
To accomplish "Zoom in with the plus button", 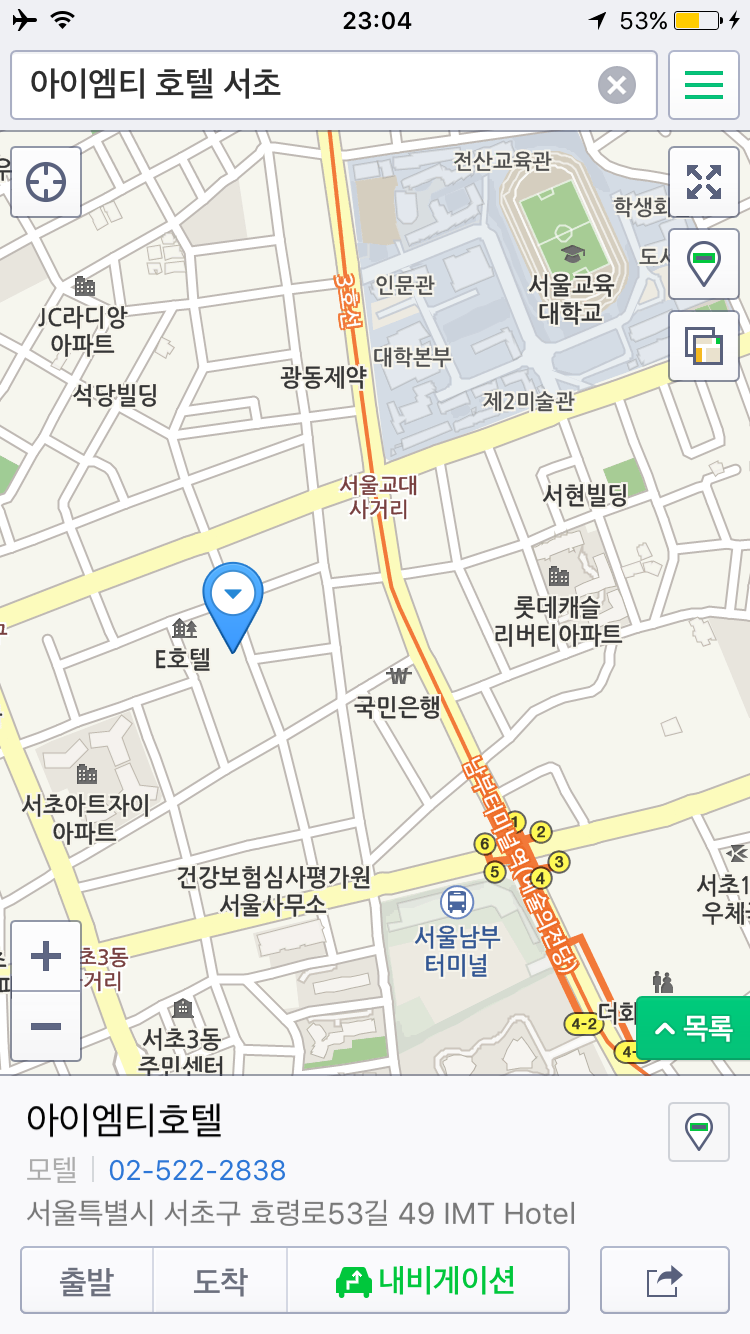I will click(x=46, y=957).
